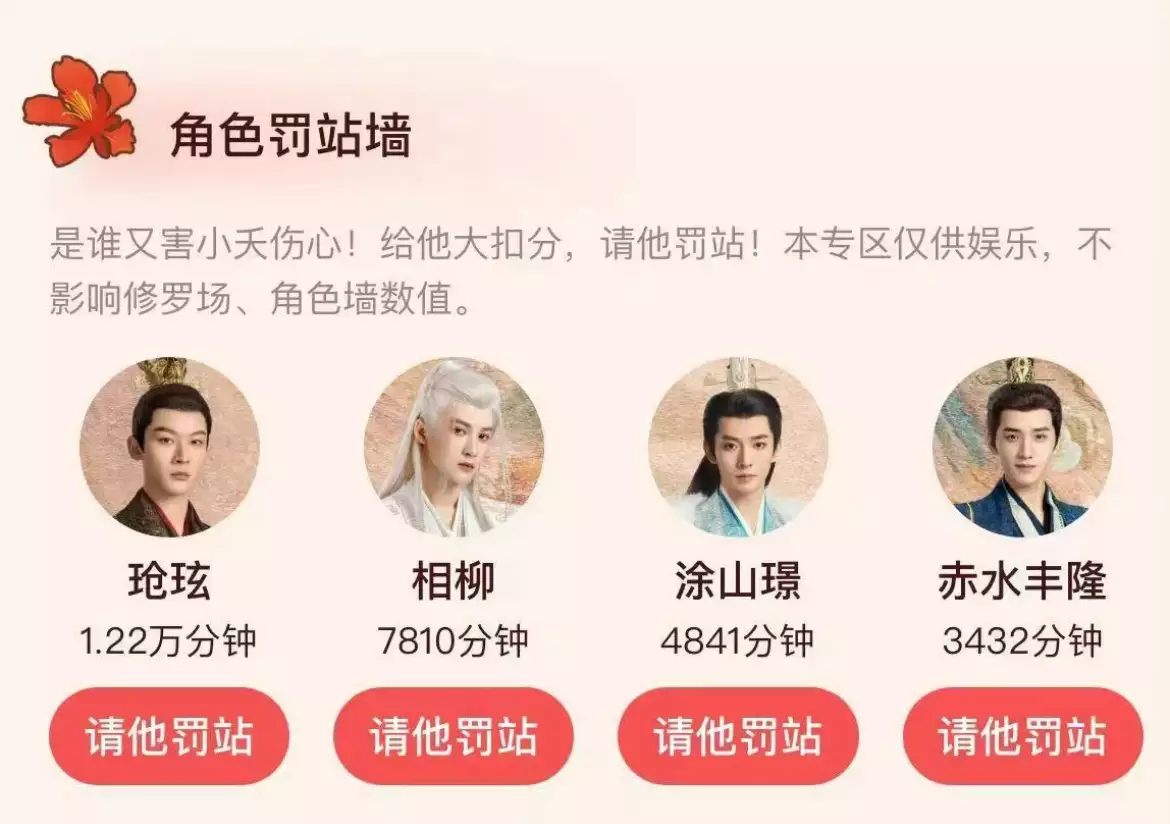Open 玱玹's character avatar

coord(169,447)
